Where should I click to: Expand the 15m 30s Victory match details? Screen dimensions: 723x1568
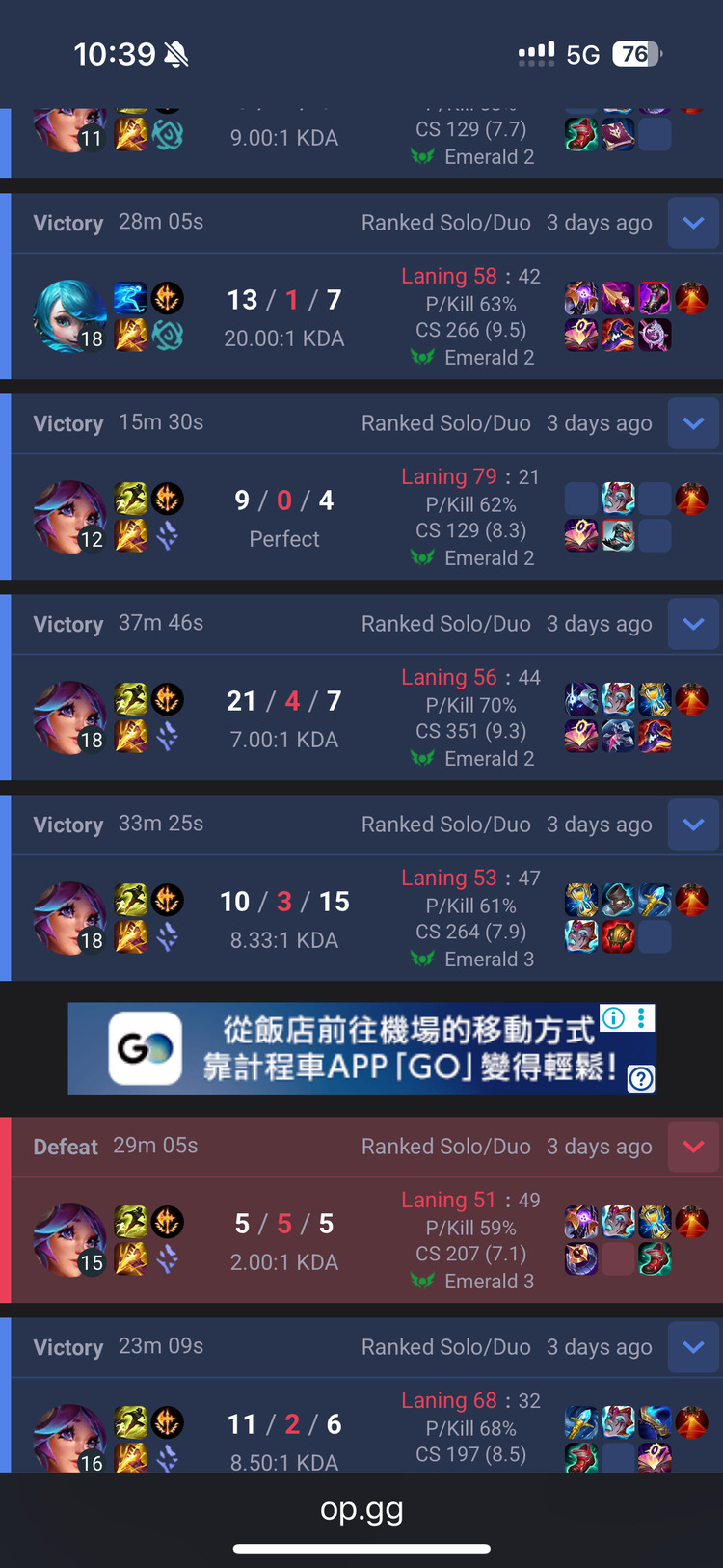[693, 423]
